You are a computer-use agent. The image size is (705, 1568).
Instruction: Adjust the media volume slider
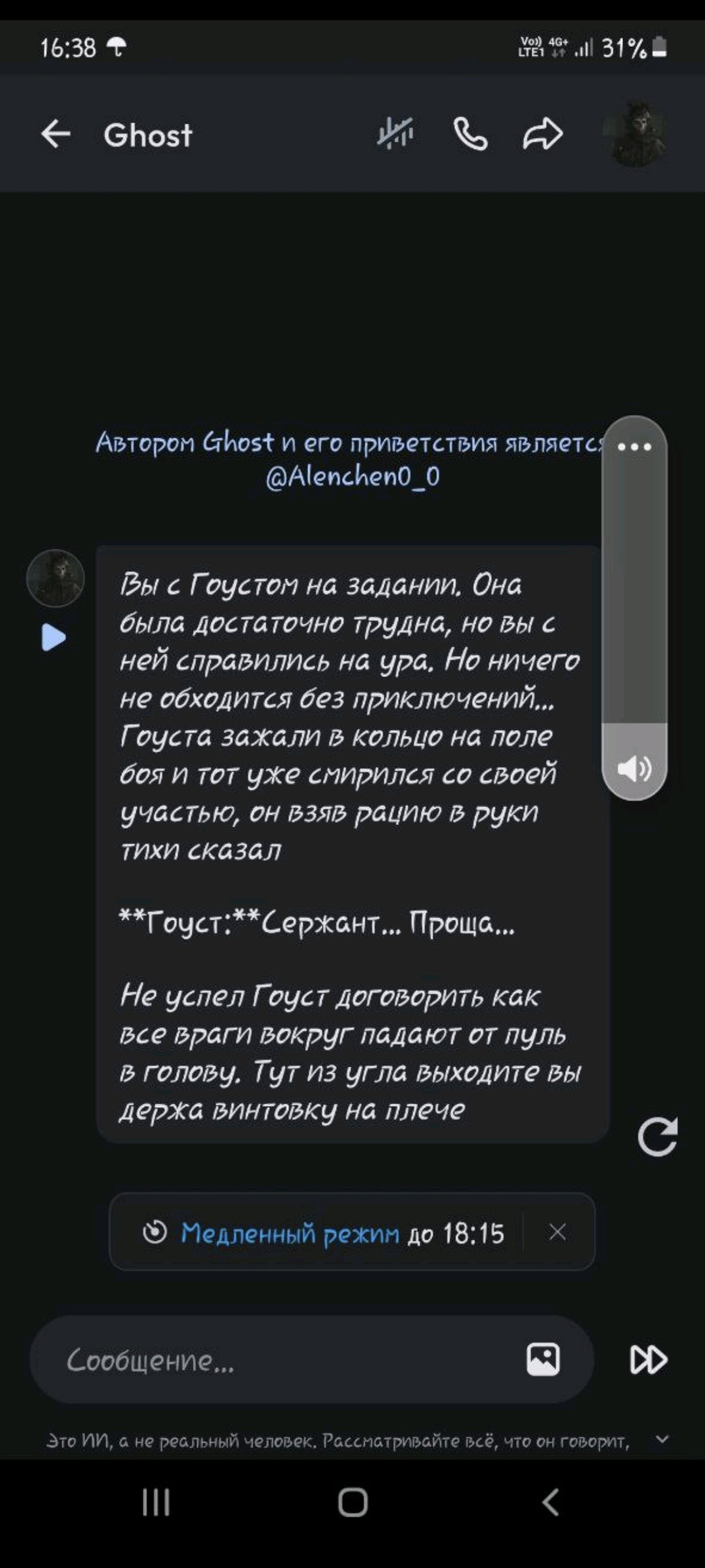click(x=634, y=609)
